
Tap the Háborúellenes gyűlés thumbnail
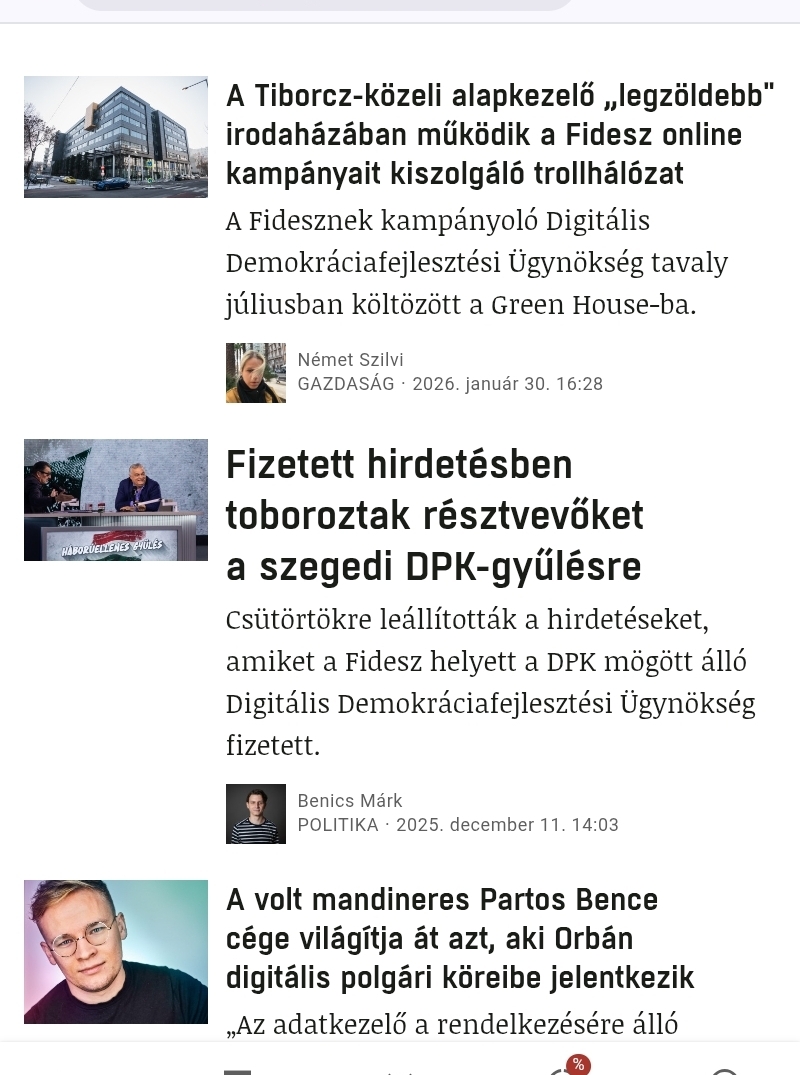[116, 500]
